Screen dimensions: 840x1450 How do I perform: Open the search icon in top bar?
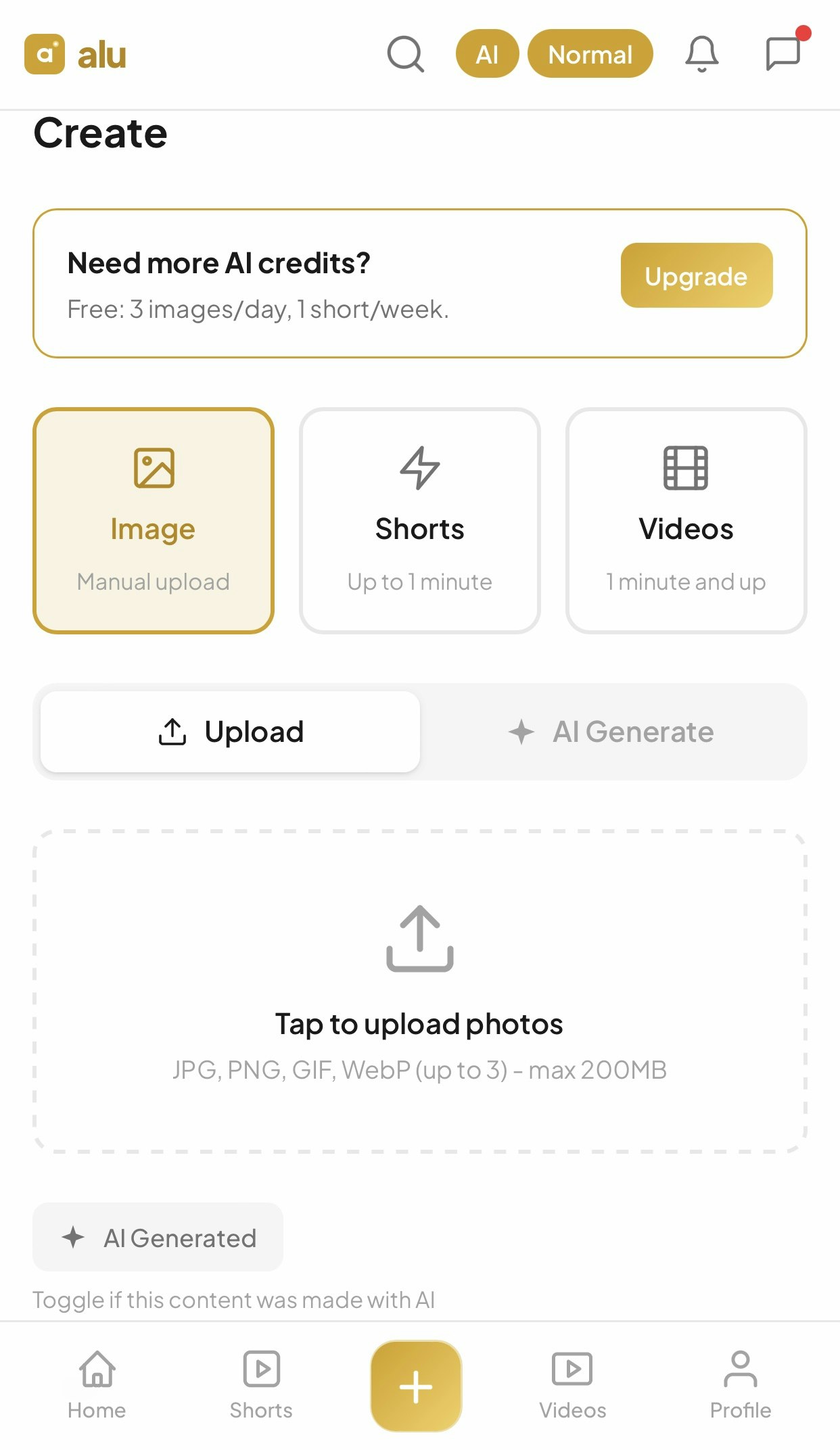point(406,54)
